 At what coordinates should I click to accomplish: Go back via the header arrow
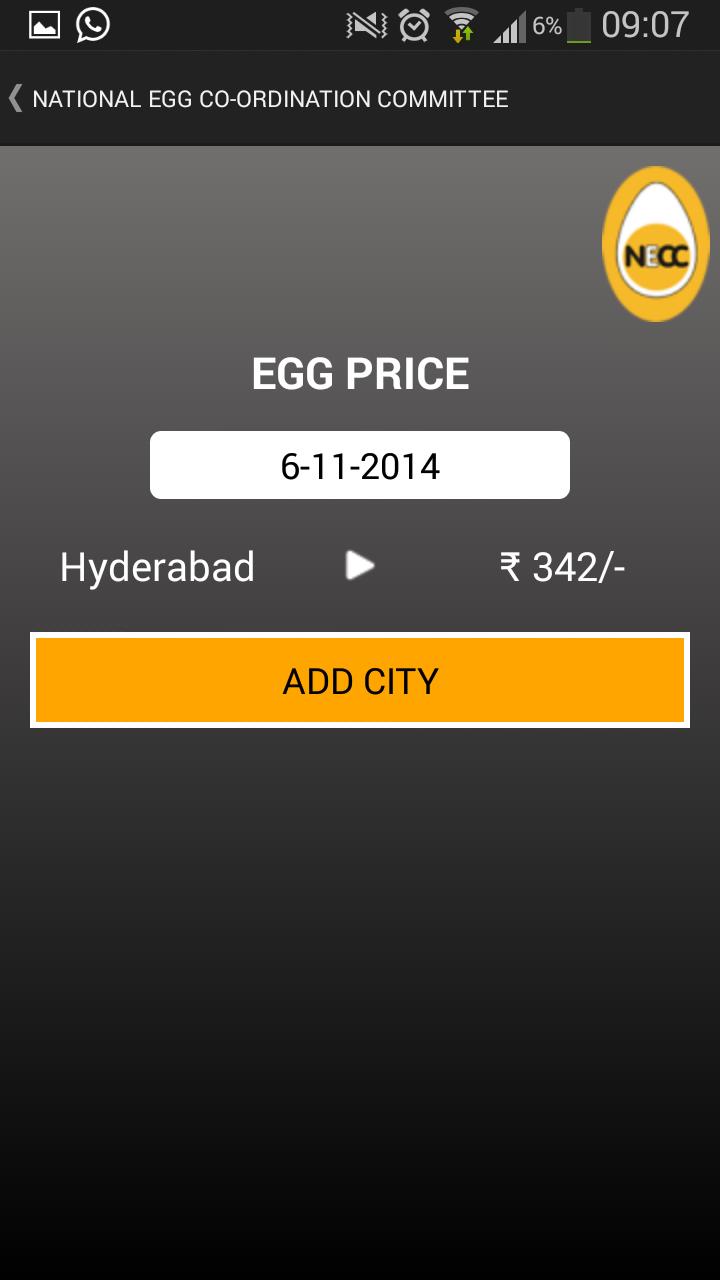coord(15,98)
